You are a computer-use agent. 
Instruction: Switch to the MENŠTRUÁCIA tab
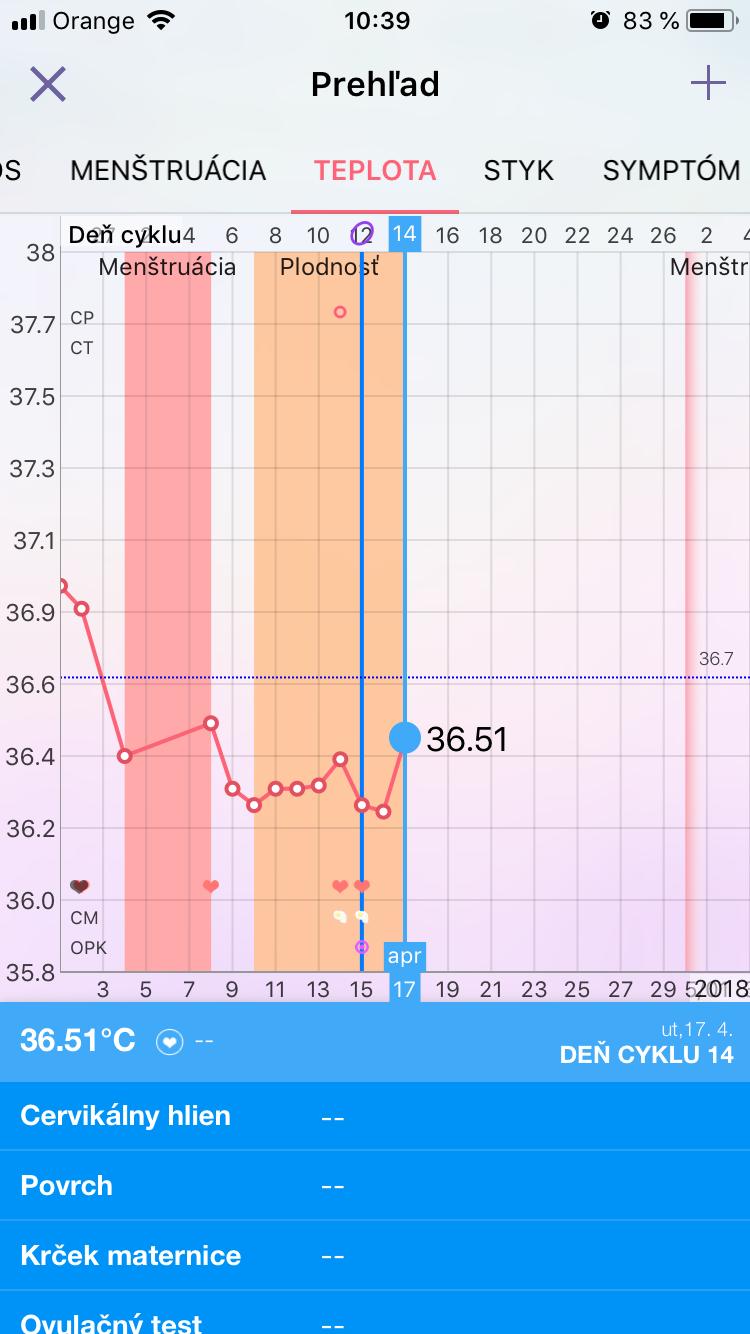tap(168, 170)
